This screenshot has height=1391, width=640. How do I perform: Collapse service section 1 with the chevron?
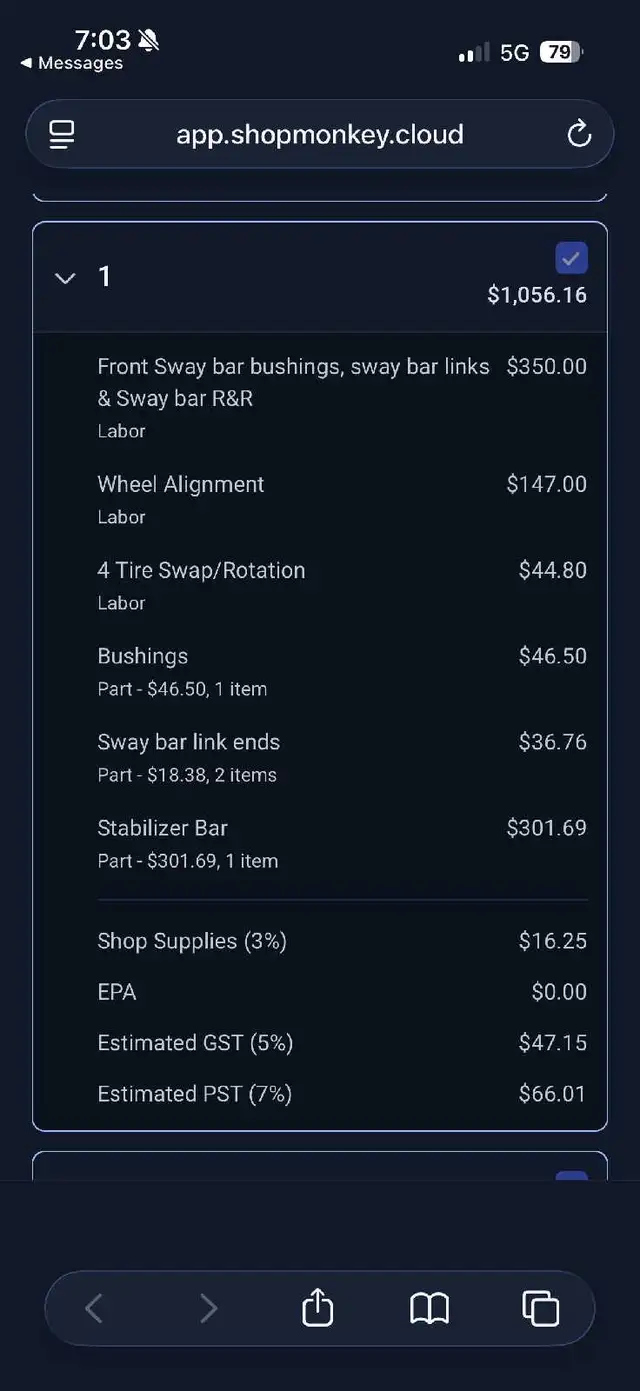pos(65,278)
